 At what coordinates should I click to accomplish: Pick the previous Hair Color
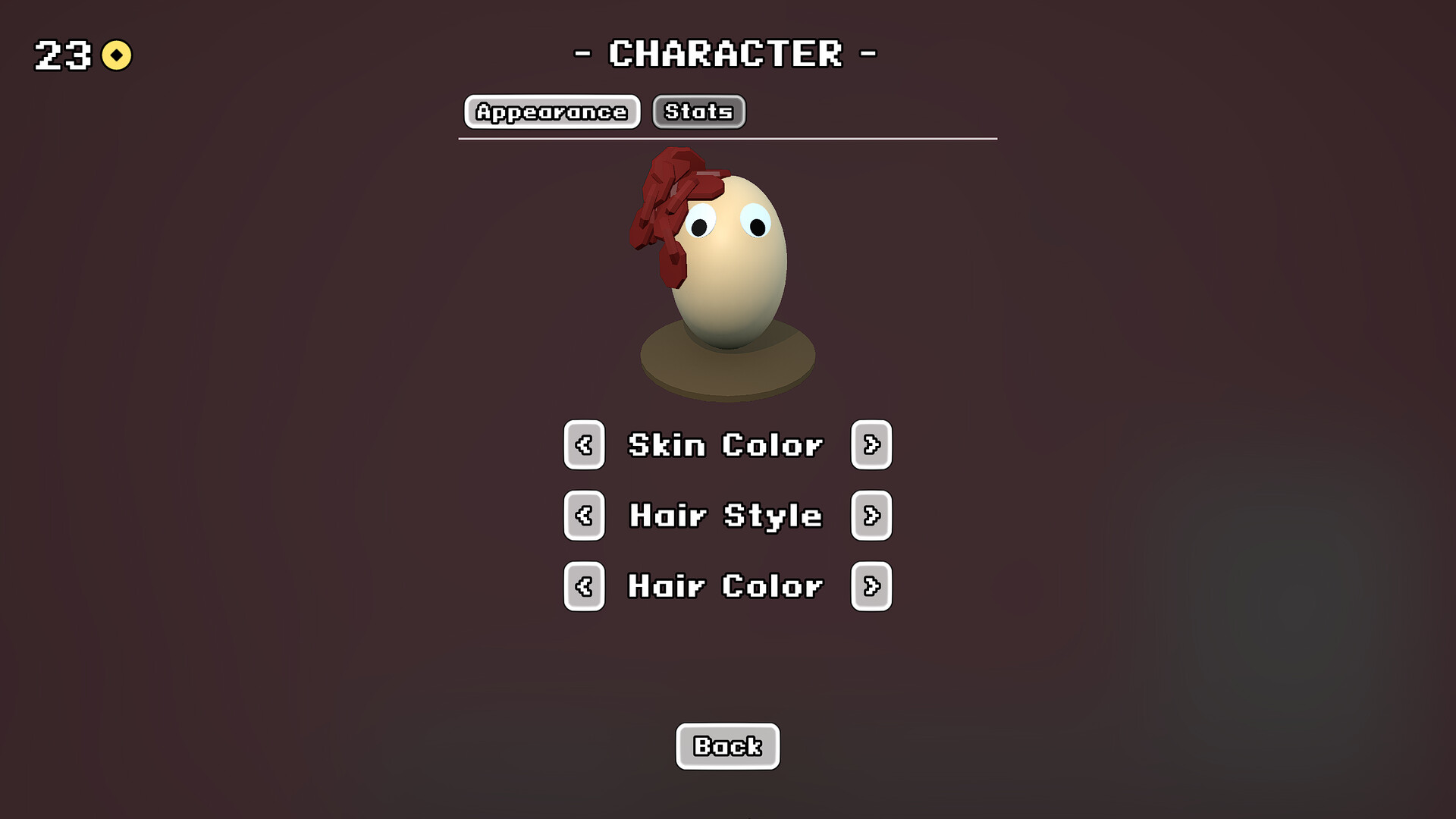pos(584,586)
